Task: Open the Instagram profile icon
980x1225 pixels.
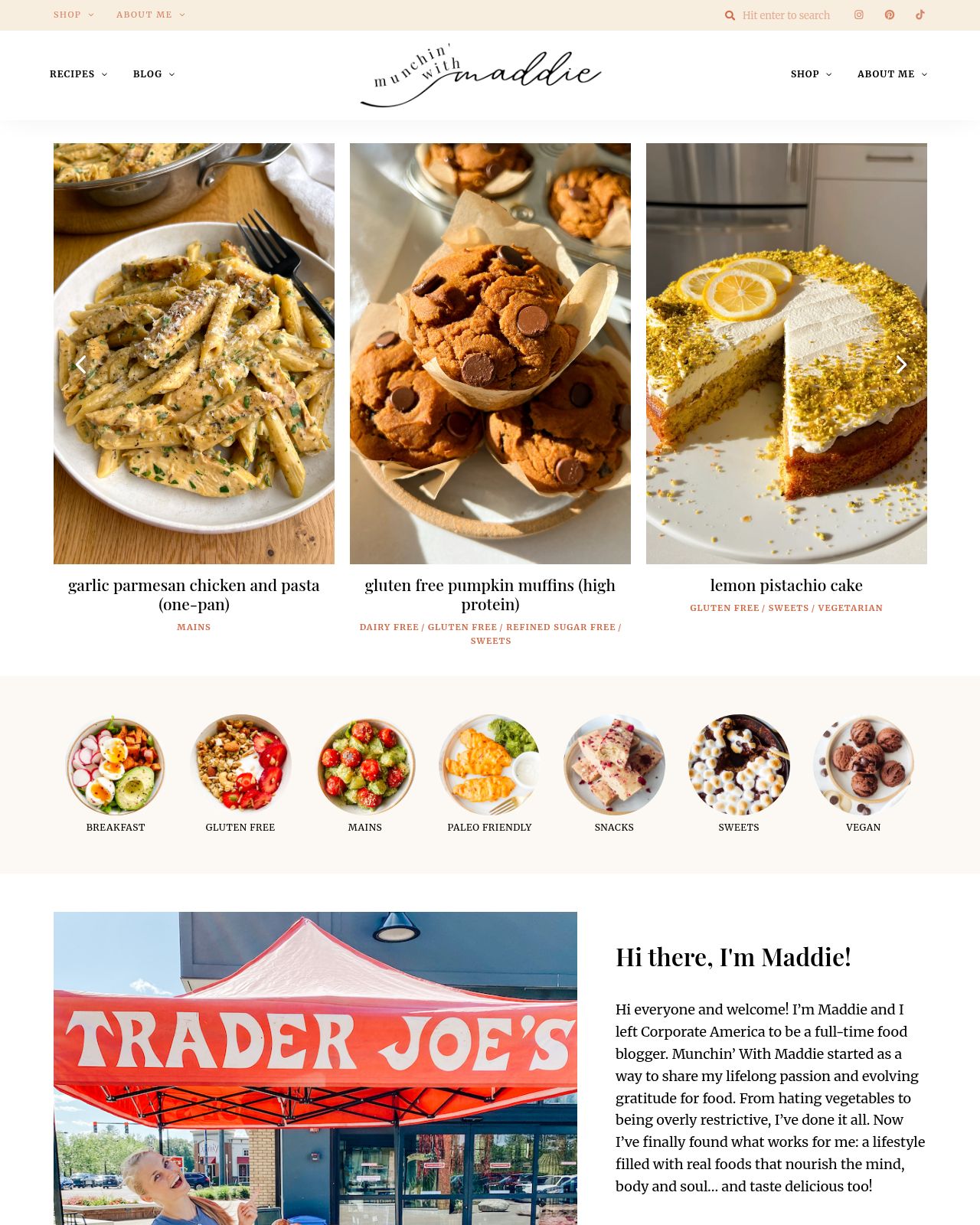Action: pos(859,15)
